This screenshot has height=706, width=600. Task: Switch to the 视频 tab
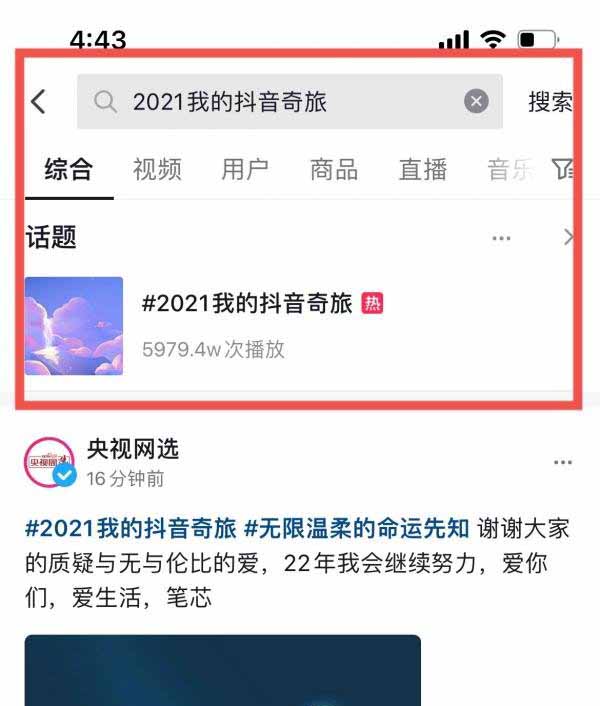pyautogui.click(x=157, y=169)
